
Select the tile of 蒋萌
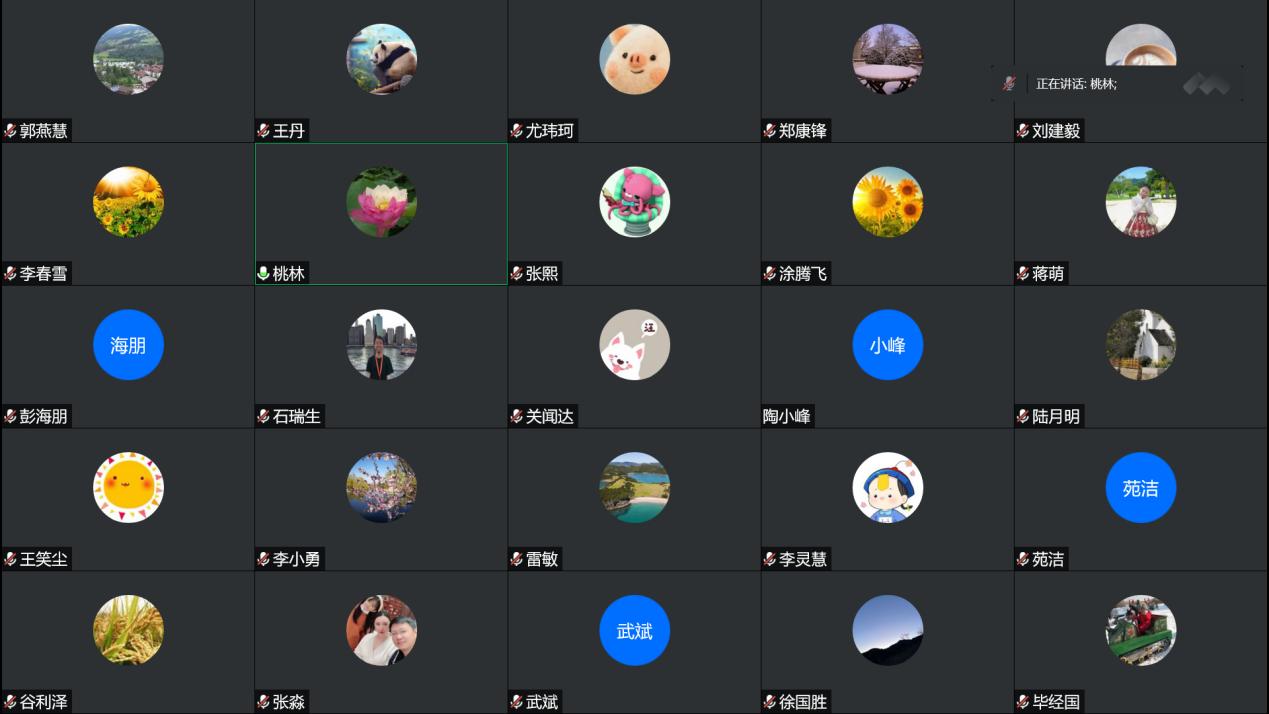click(x=1140, y=203)
